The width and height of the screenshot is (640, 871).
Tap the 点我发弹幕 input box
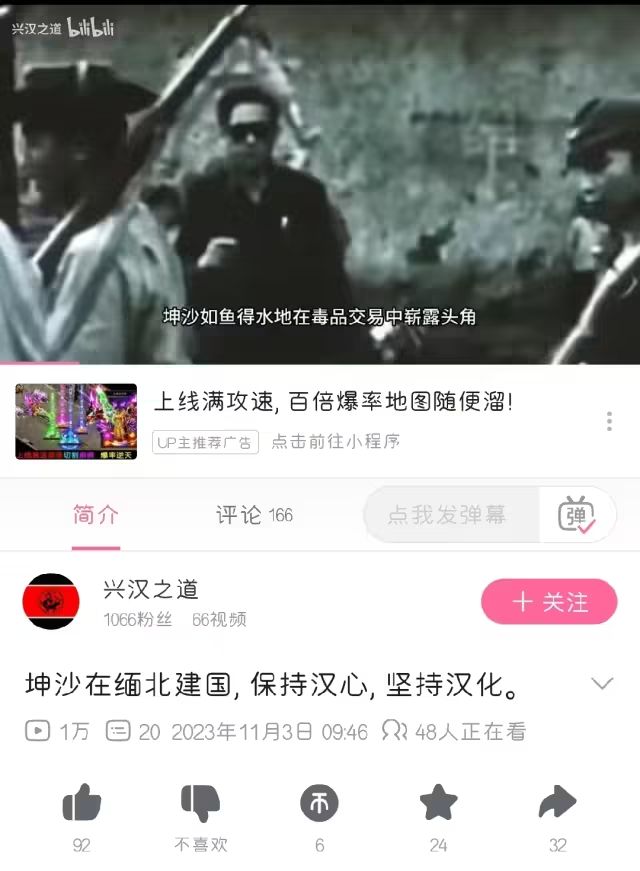[448, 515]
